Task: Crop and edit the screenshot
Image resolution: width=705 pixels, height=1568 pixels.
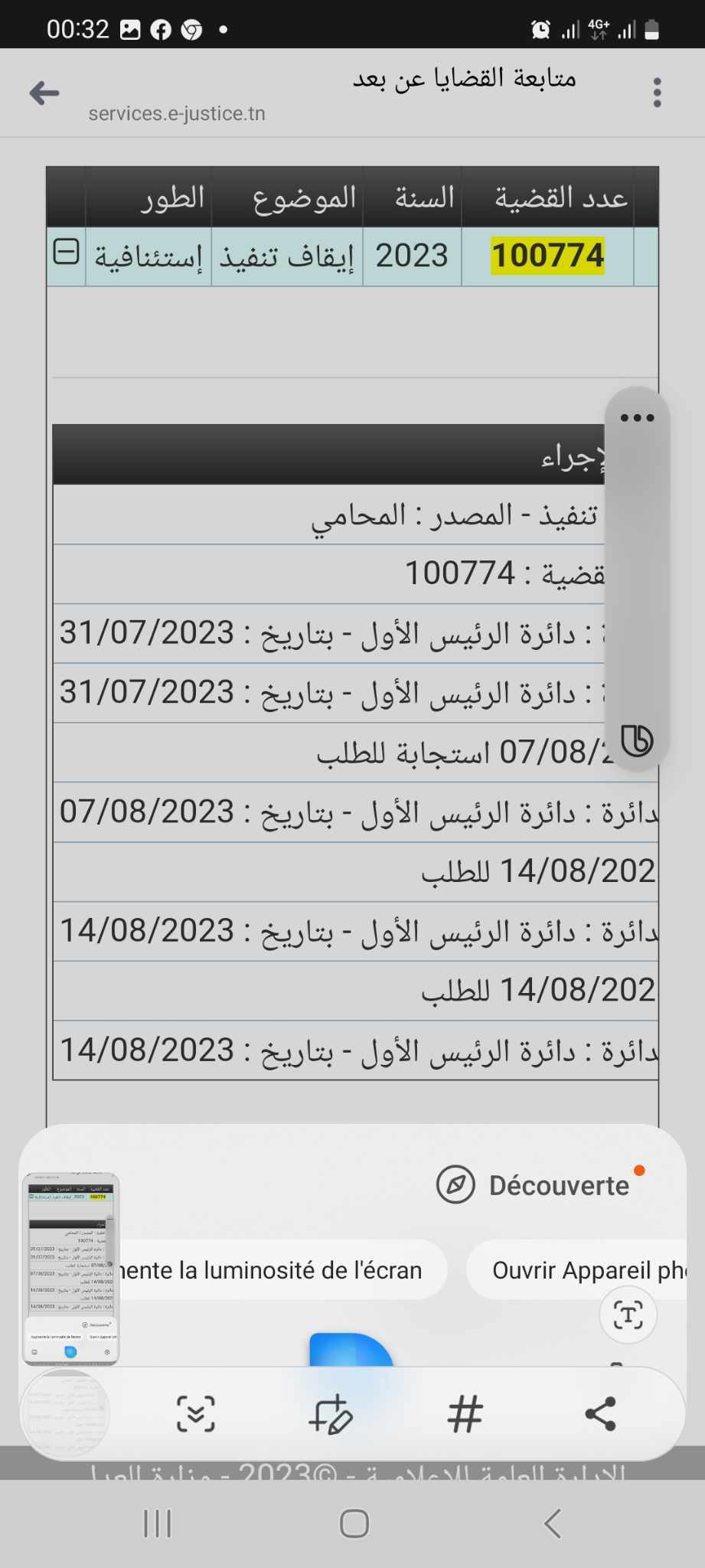Action: click(331, 1413)
